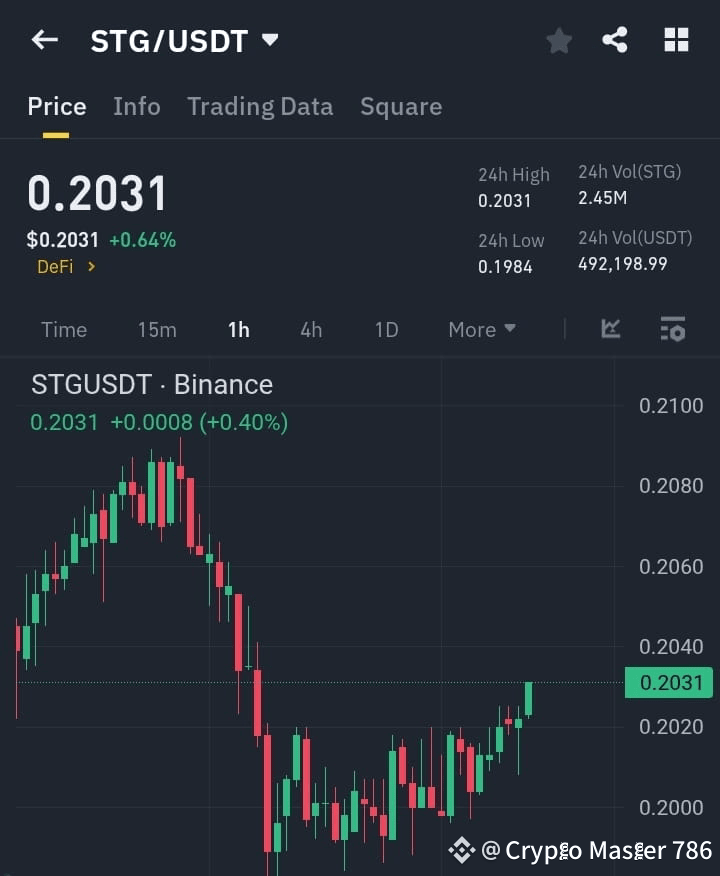The height and width of the screenshot is (876, 720).
Task: Open the Square tab
Action: 401,106
